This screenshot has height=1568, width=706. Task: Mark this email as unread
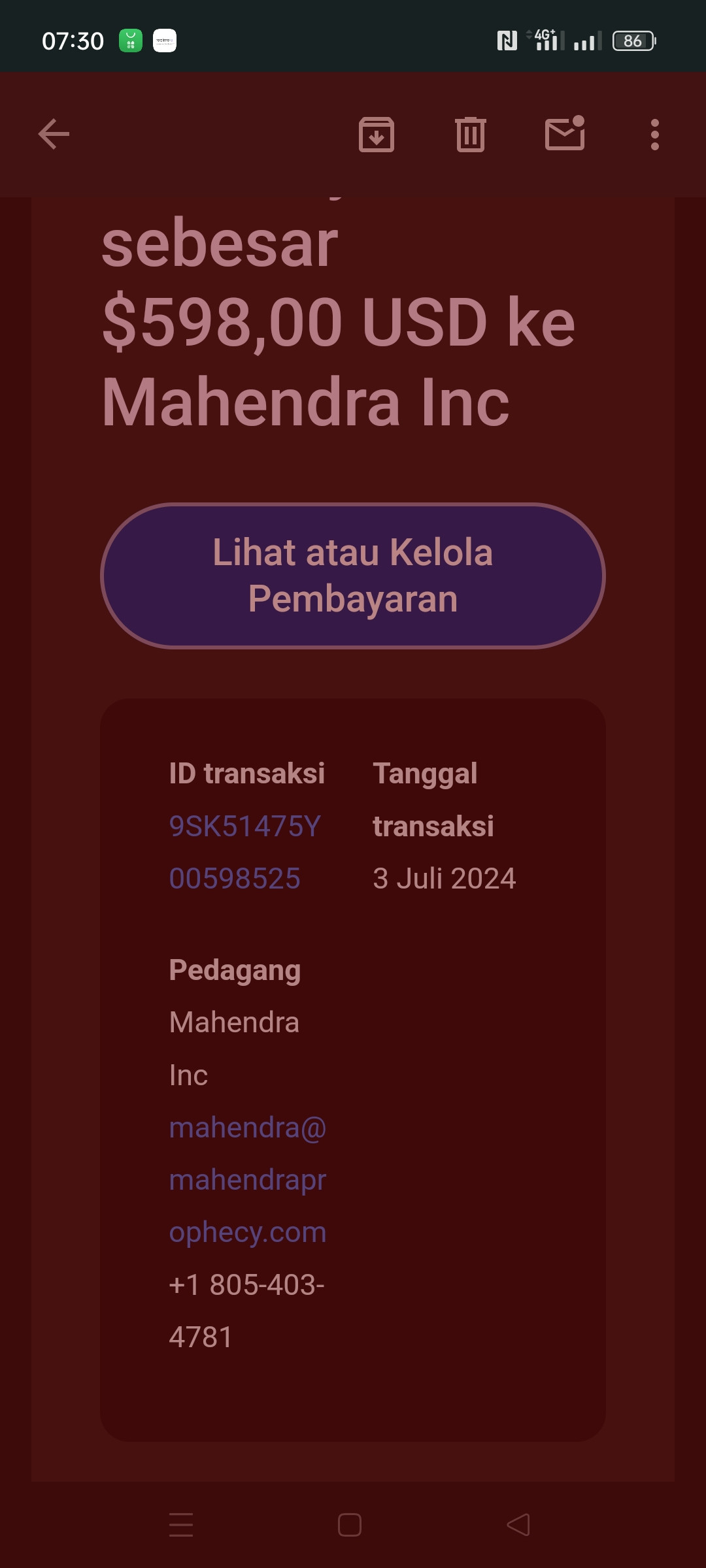[x=565, y=135]
